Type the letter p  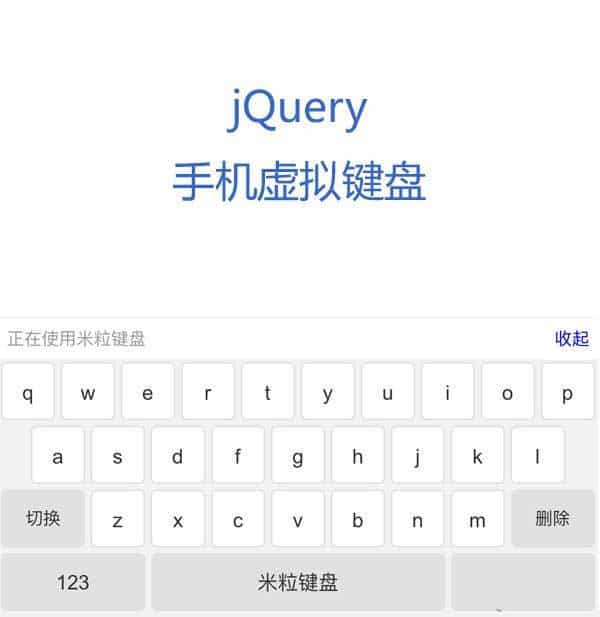click(x=568, y=392)
